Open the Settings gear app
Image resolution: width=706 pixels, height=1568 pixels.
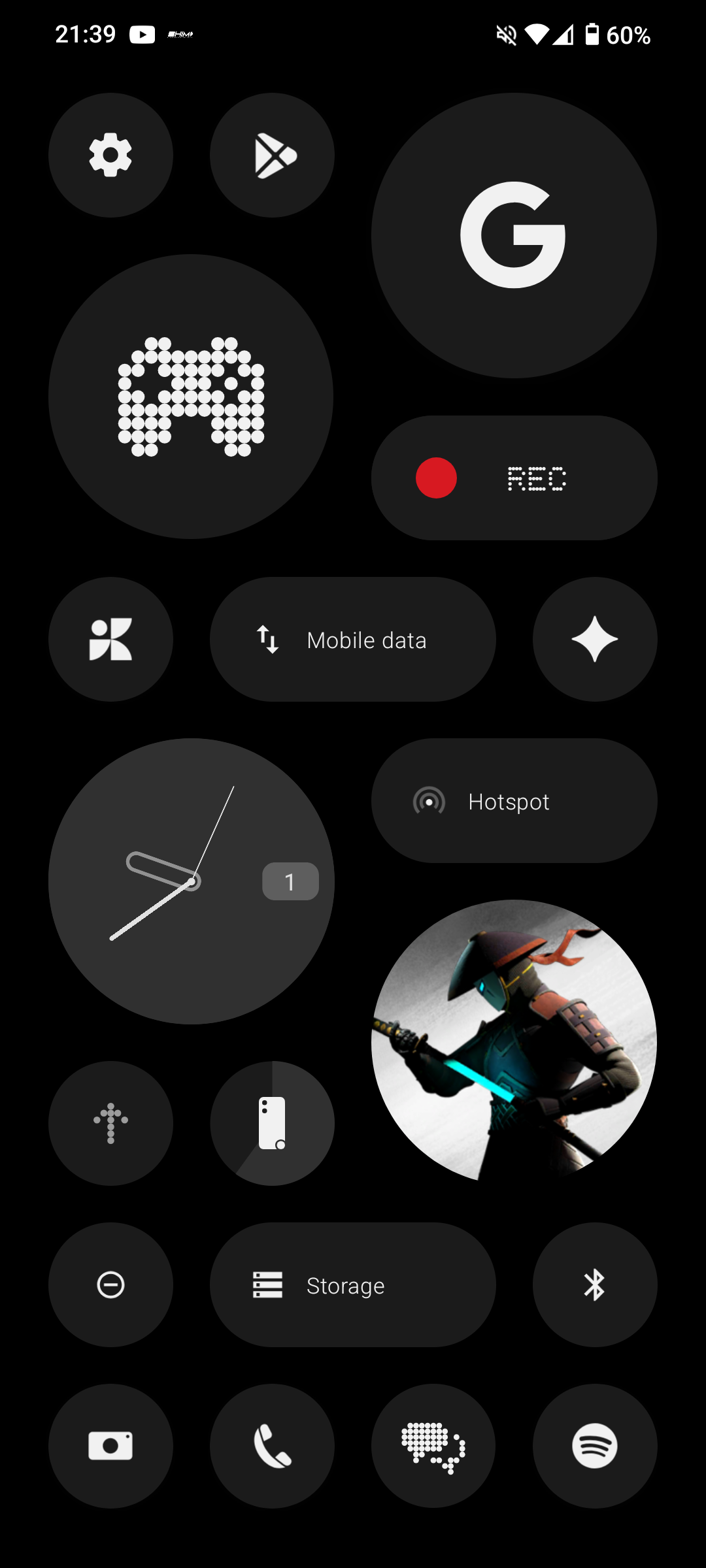(110, 155)
